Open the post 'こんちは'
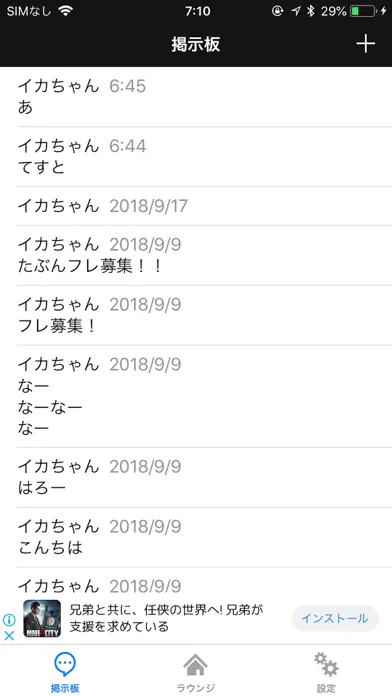 coord(196,538)
